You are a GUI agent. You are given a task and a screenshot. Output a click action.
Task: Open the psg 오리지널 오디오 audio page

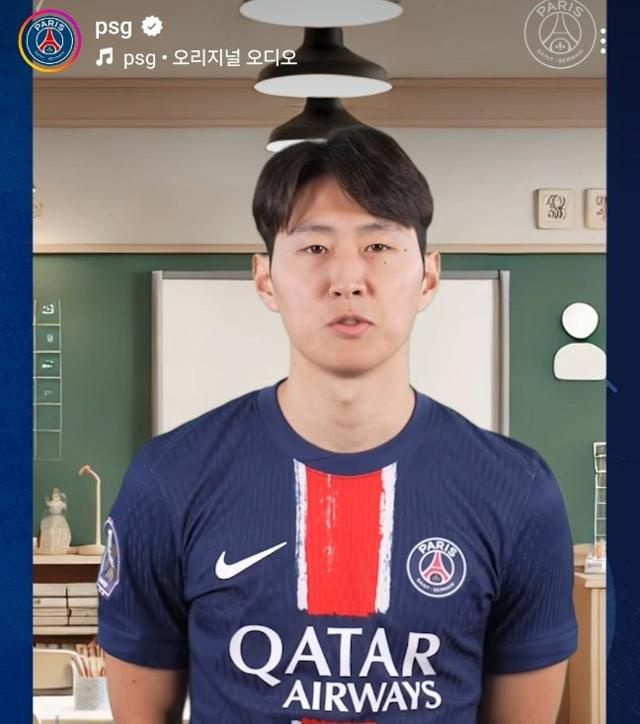[x=209, y=58]
